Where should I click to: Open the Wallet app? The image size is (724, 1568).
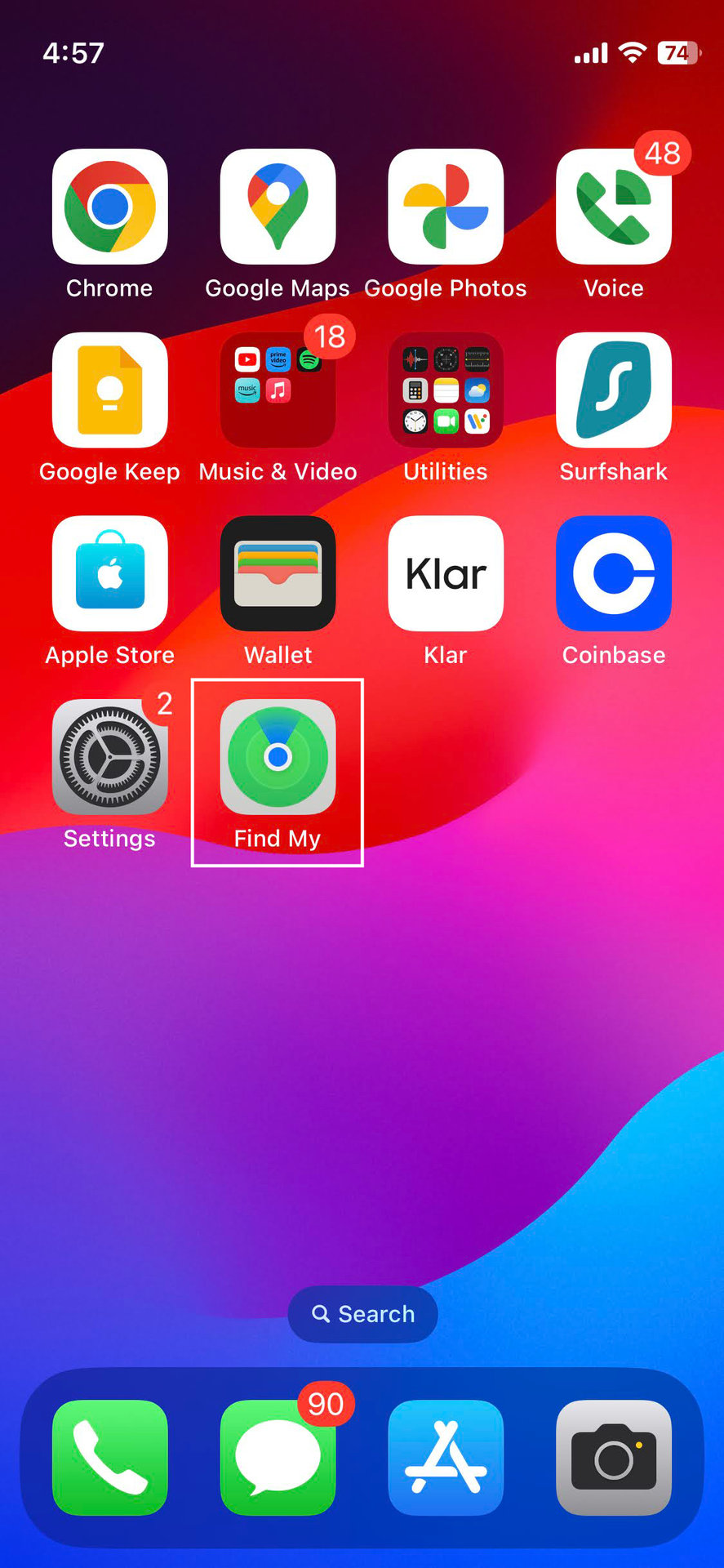(x=278, y=573)
